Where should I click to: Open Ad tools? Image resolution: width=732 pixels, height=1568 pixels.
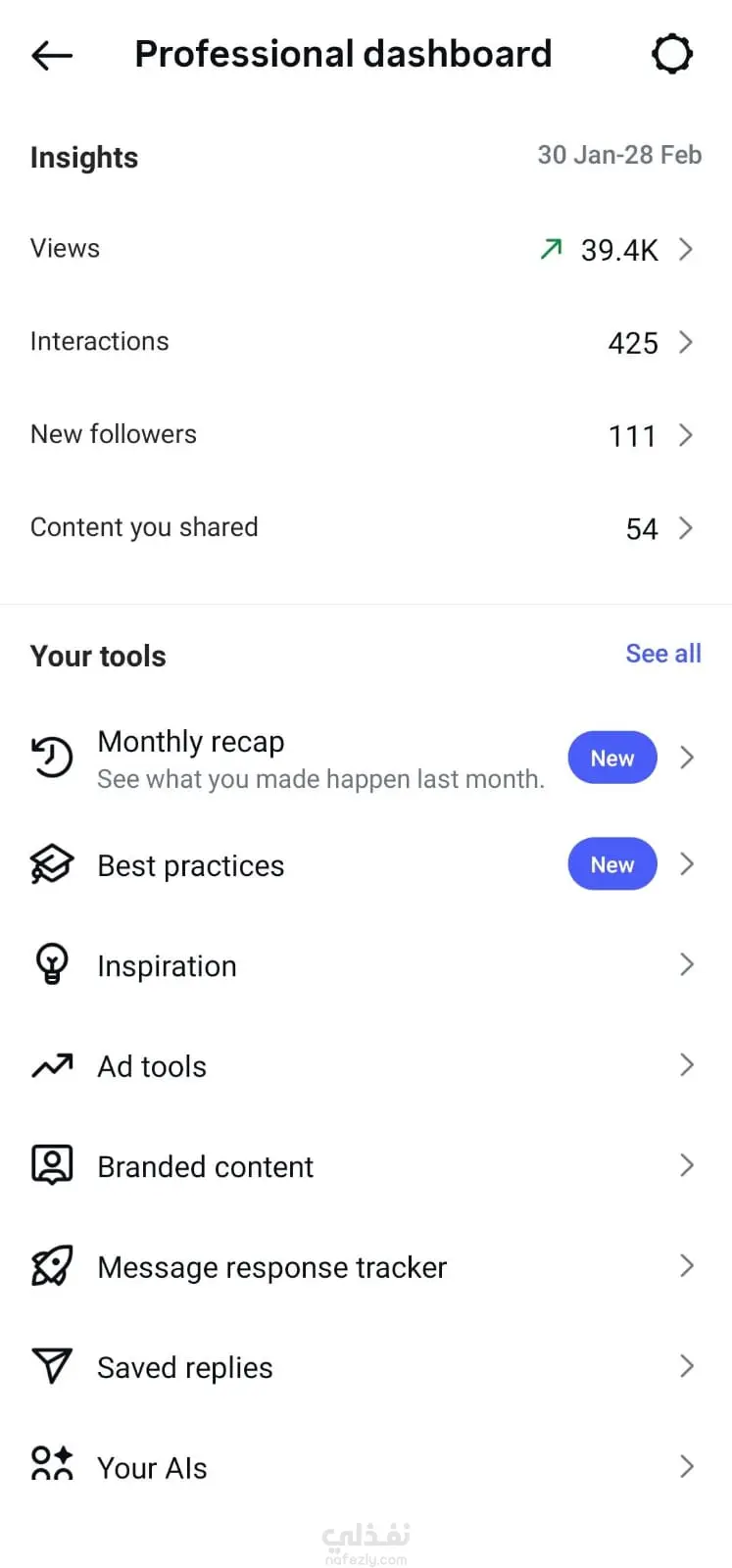[365, 1066]
